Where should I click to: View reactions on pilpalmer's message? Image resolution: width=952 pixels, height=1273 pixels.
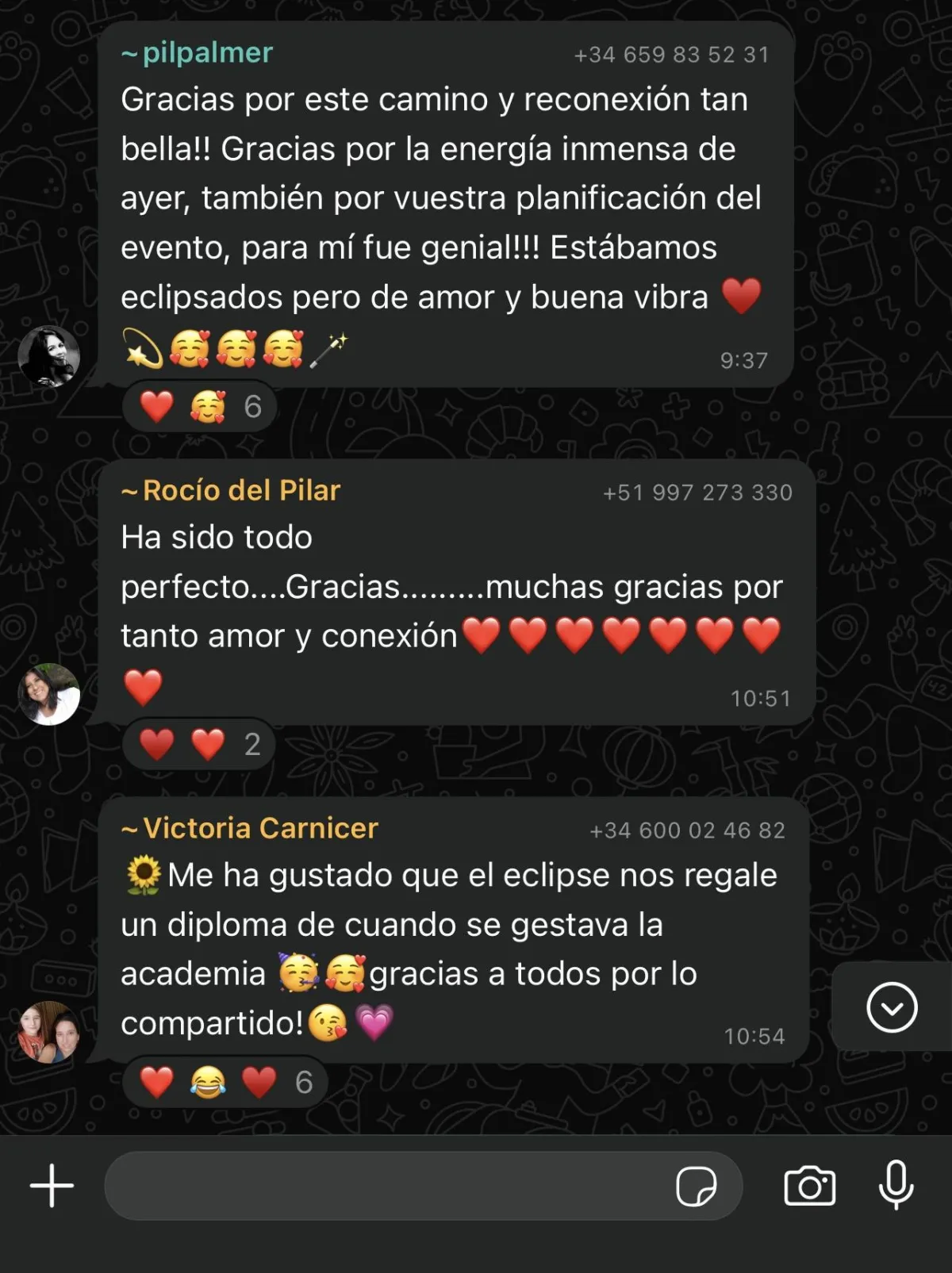200,406
